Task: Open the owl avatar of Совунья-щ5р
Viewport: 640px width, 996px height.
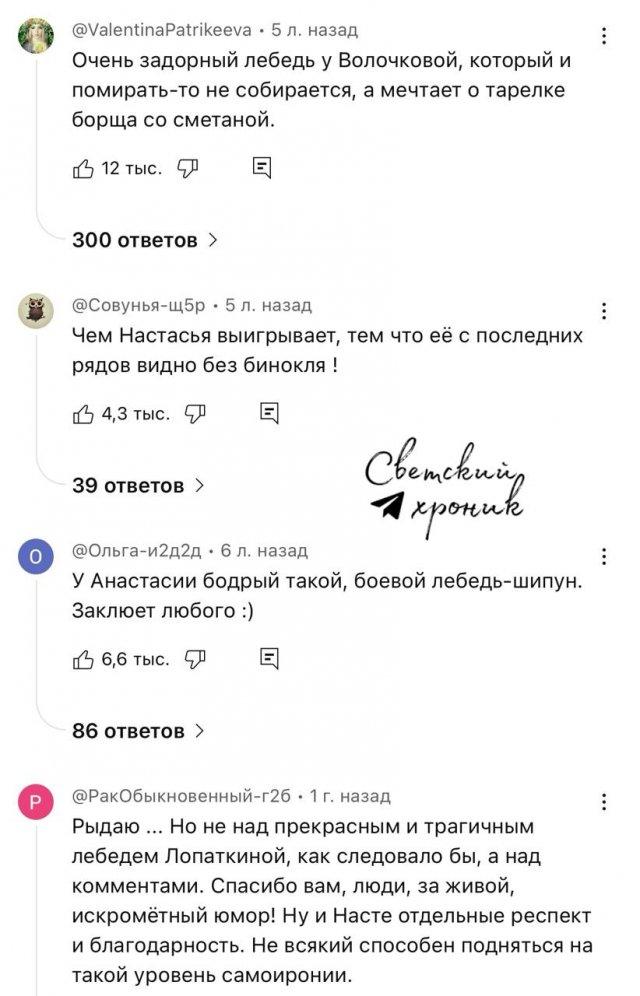Action: coord(36,310)
